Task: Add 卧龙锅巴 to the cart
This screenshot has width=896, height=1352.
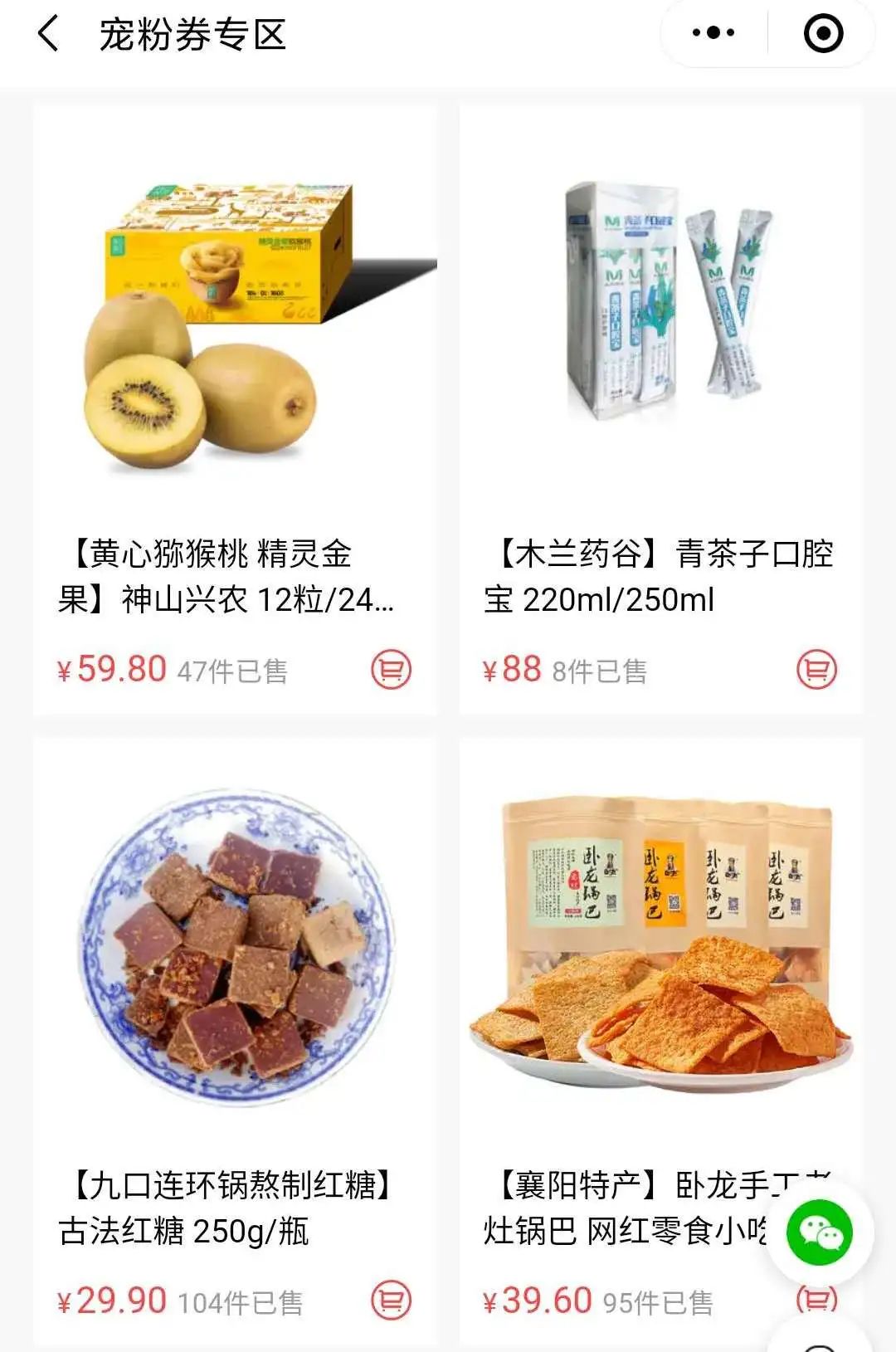Action: [x=816, y=1298]
